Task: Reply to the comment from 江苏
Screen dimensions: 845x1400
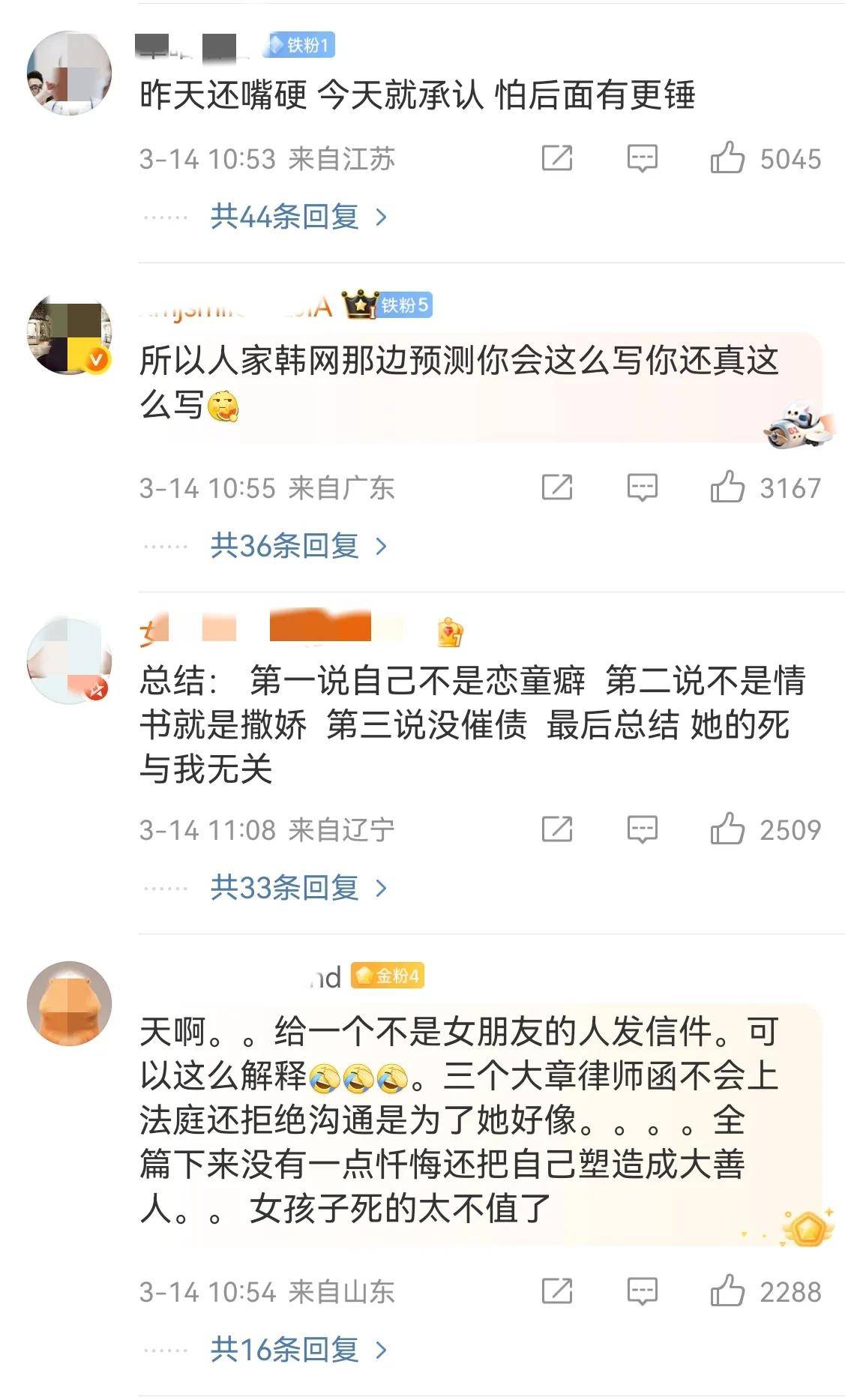Action: (x=642, y=158)
